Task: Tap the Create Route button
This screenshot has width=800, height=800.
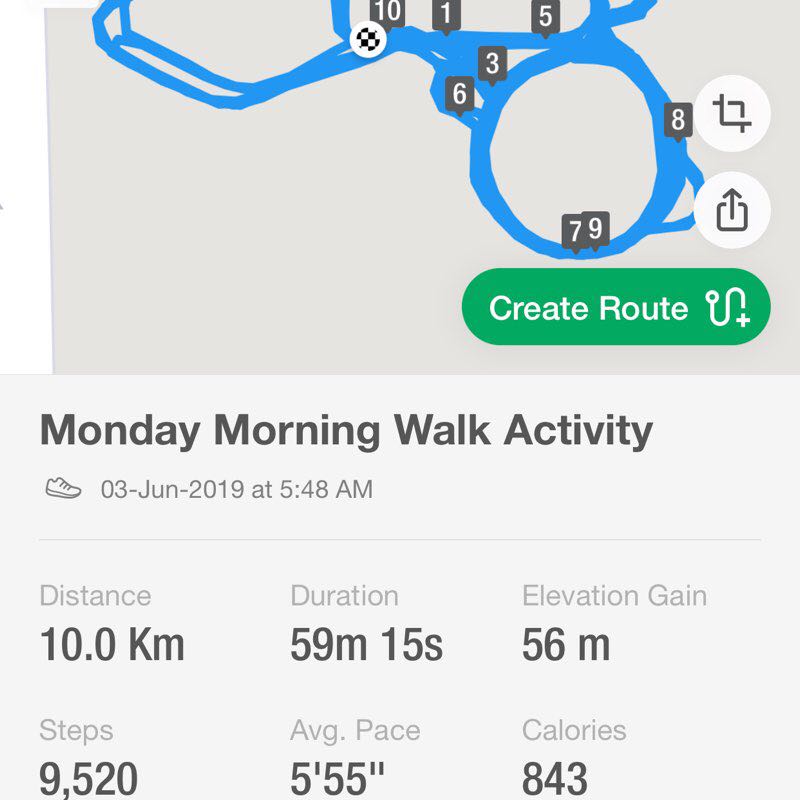Action: pos(616,307)
